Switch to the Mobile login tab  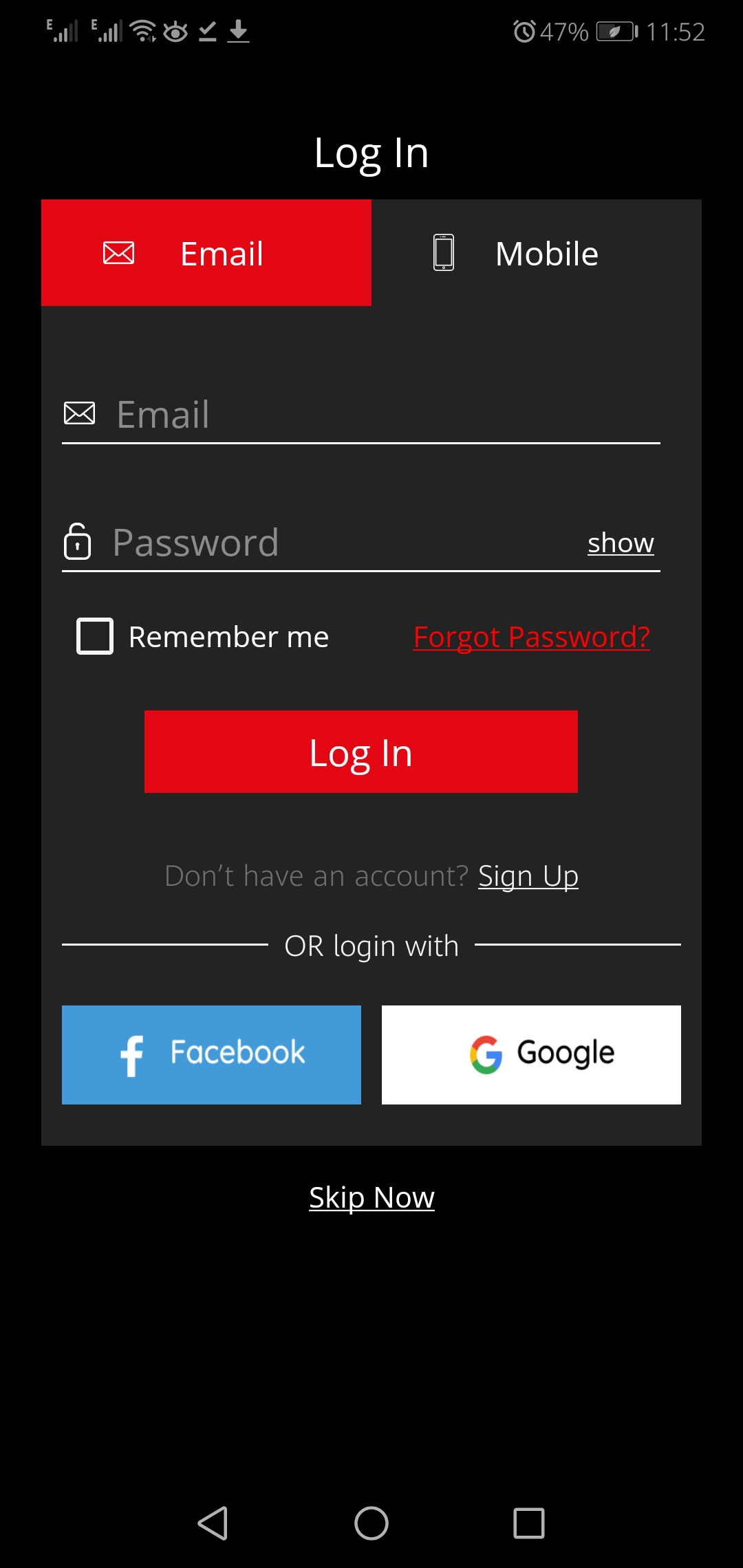[x=537, y=253]
